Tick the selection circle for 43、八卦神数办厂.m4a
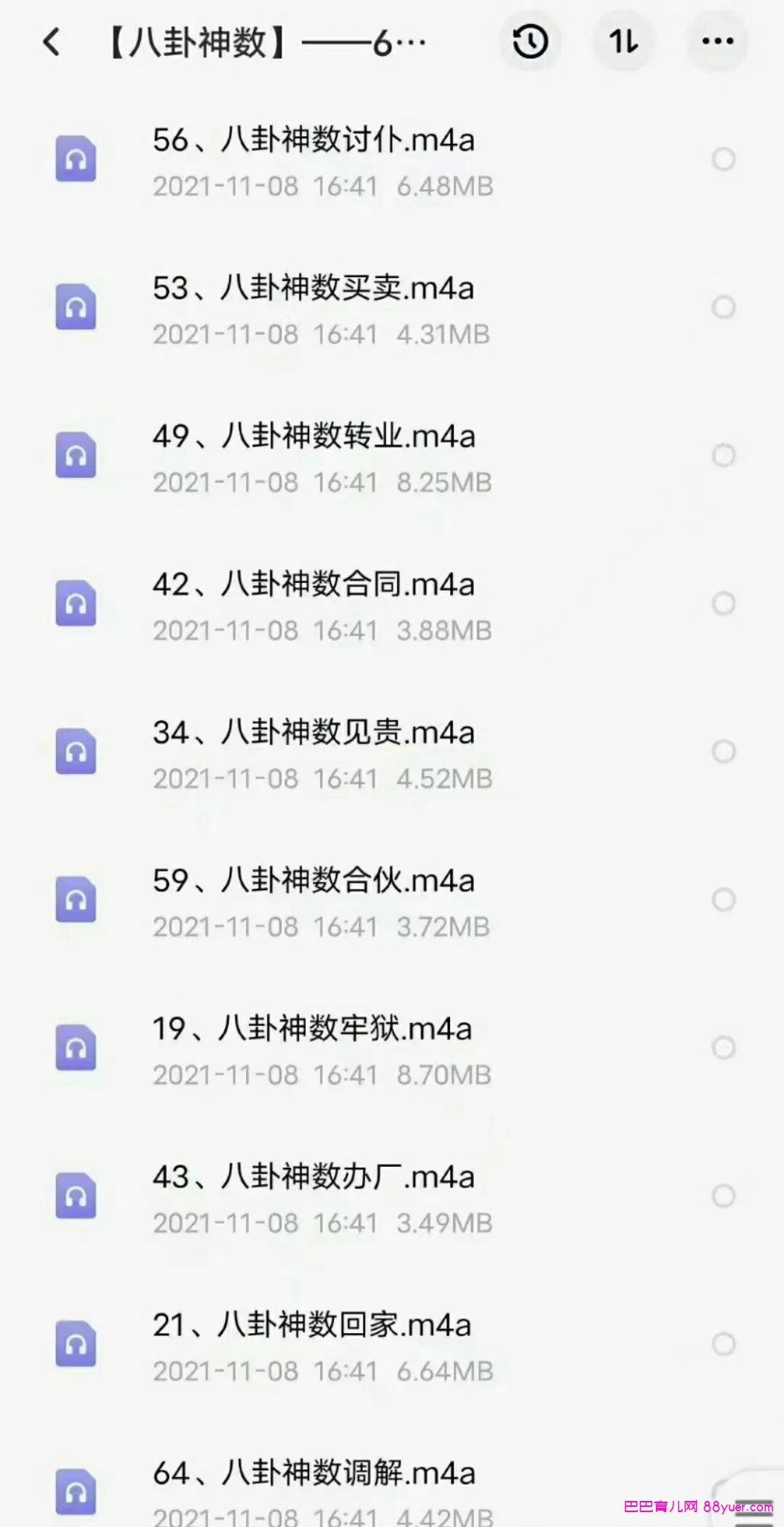 (723, 1196)
